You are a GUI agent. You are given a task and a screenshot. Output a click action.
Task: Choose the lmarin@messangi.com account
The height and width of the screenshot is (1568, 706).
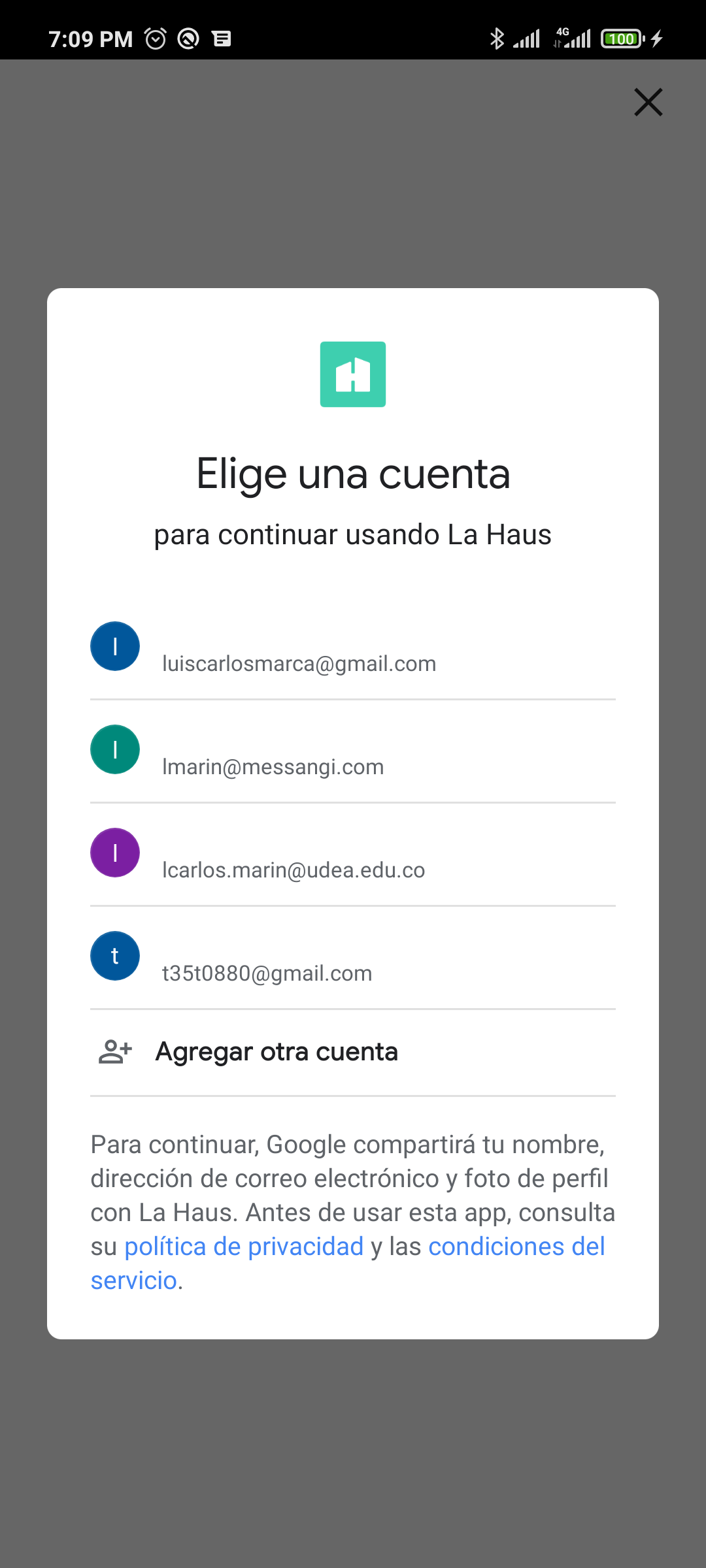(x=353, y=751)
